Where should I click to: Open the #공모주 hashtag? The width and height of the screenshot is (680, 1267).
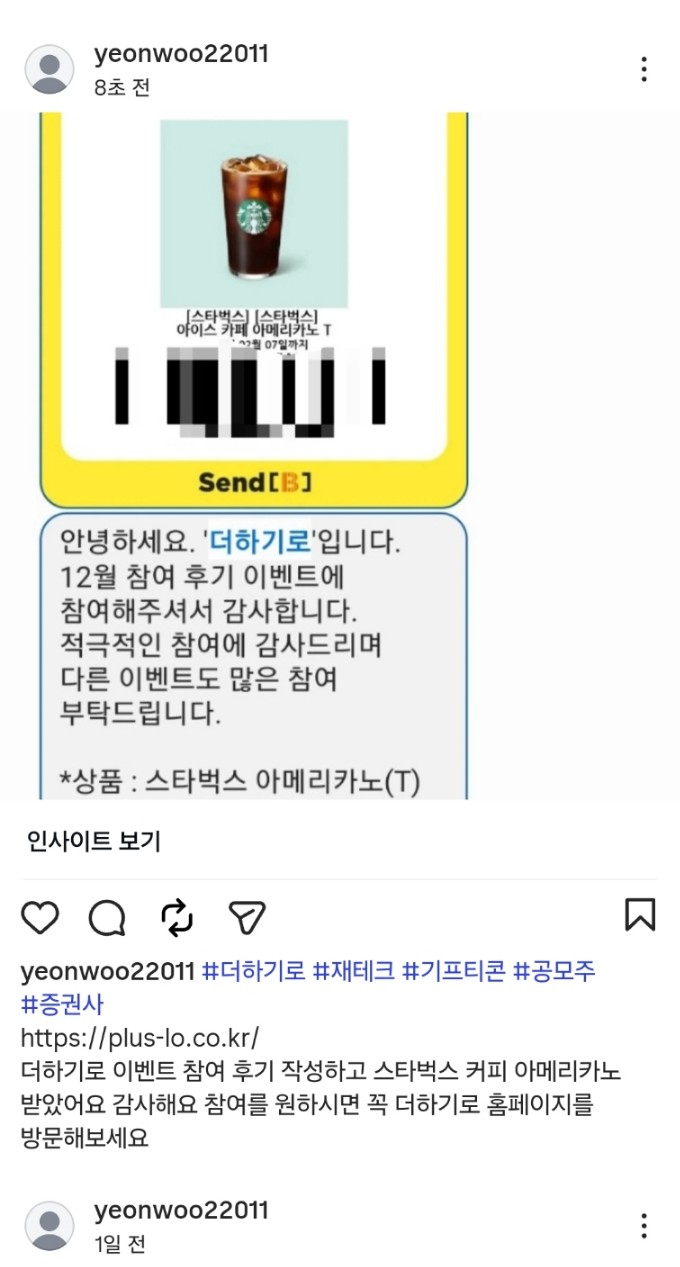(555, 971)
